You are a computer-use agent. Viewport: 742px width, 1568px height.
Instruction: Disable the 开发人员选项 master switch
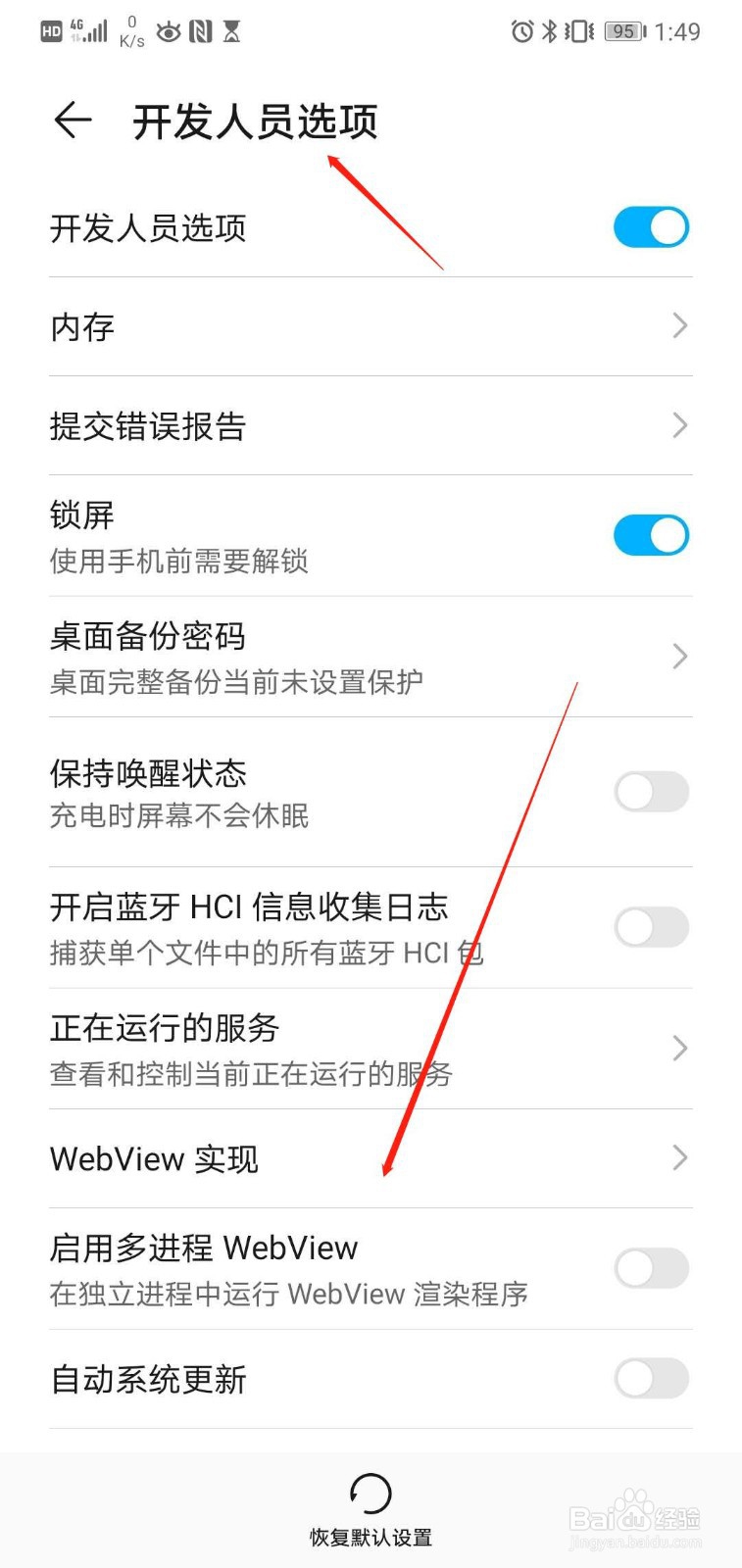click(x=651, y=226)
